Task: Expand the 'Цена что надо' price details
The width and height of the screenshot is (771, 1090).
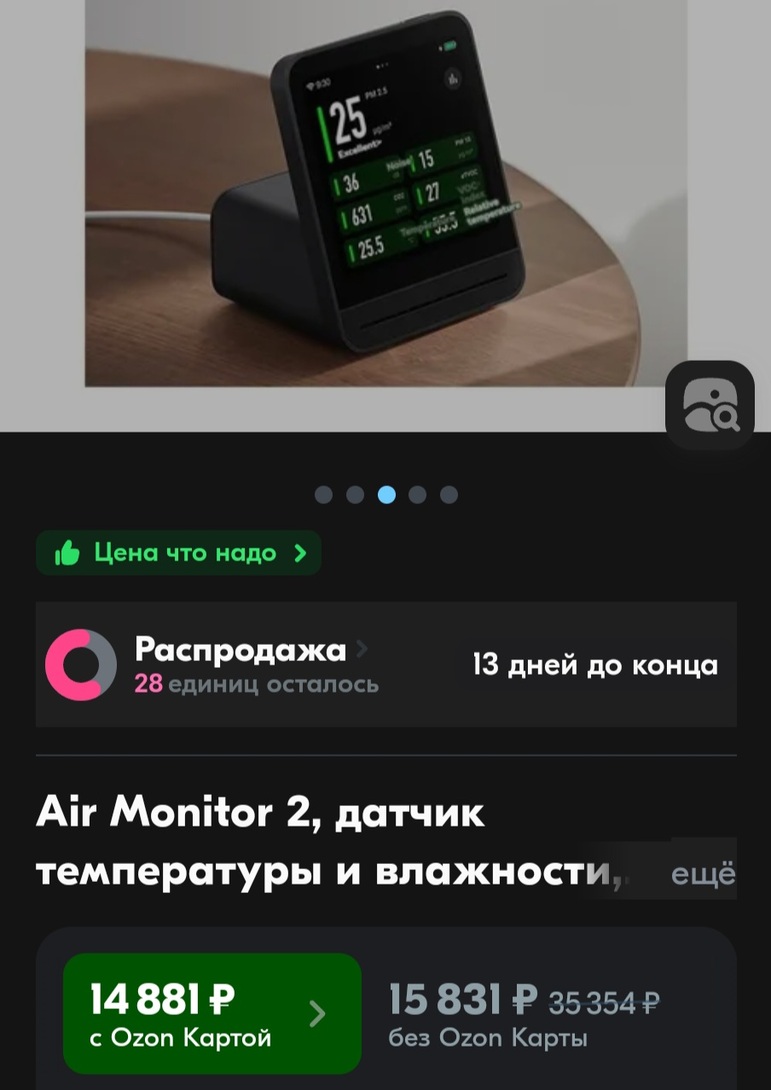Action: 178,553
